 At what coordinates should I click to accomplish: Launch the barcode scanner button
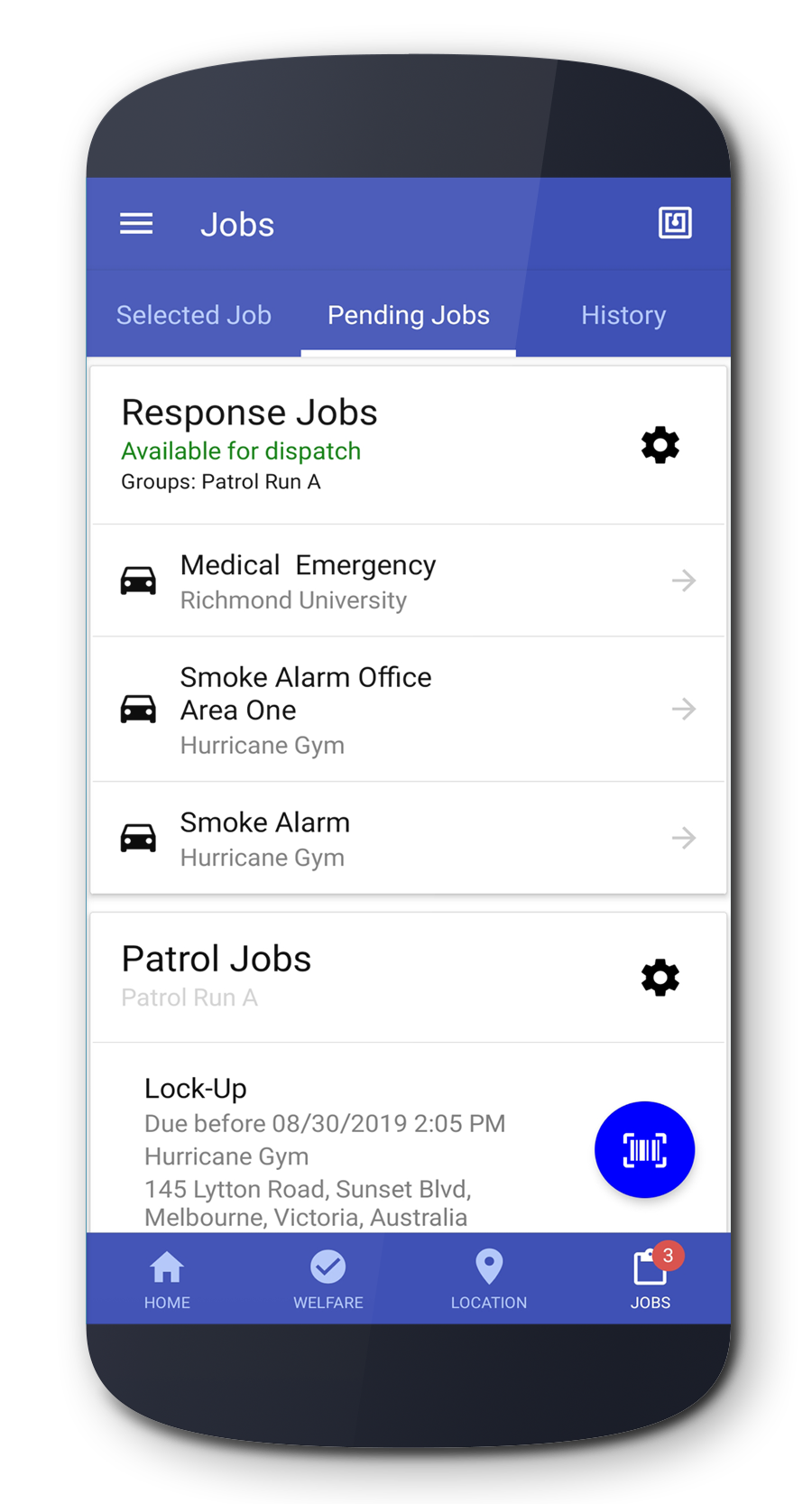(x=644, y=1150)
